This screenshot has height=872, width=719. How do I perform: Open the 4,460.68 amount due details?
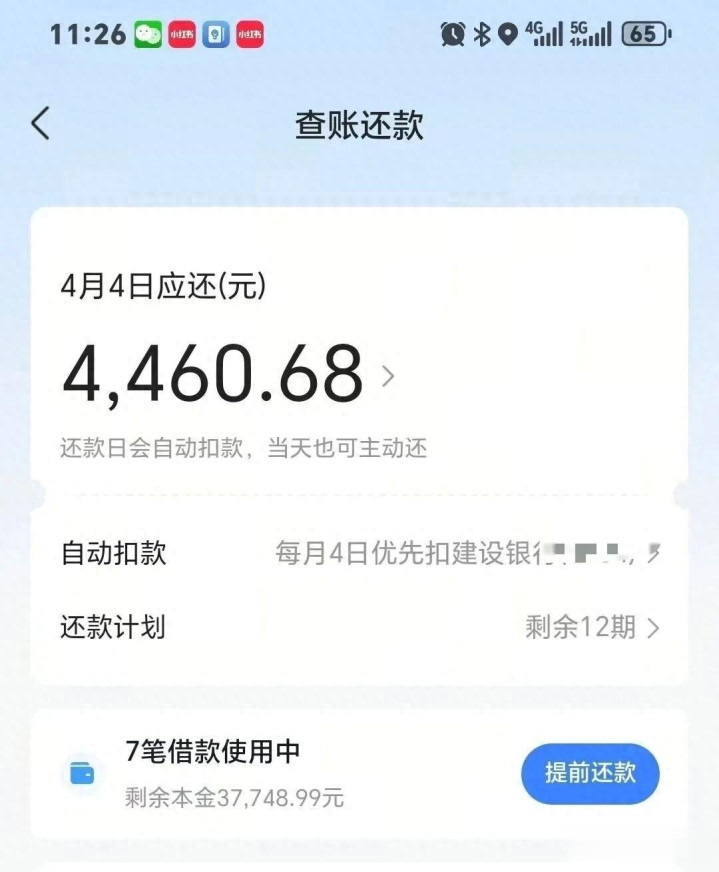[x=230, y=377]
